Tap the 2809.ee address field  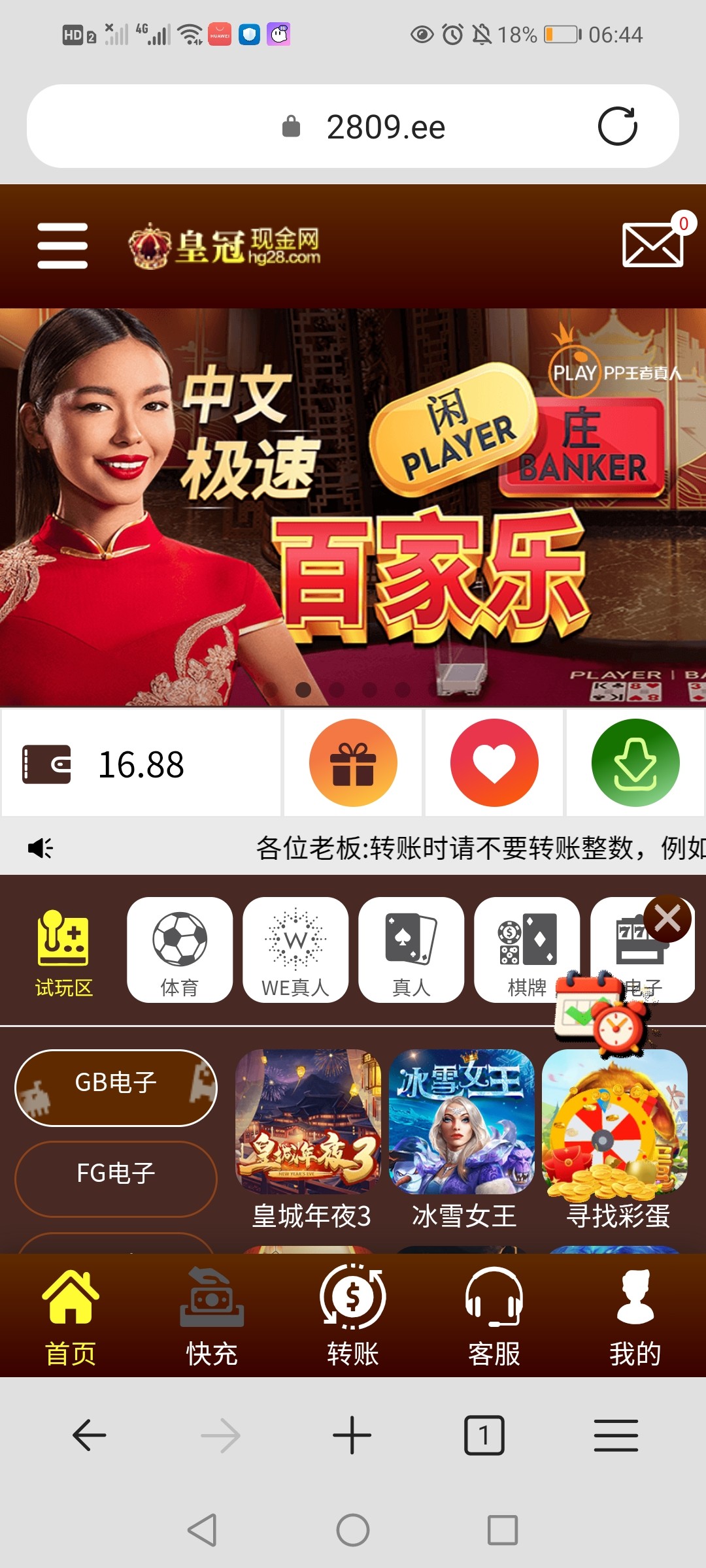(x=386, y=127)
